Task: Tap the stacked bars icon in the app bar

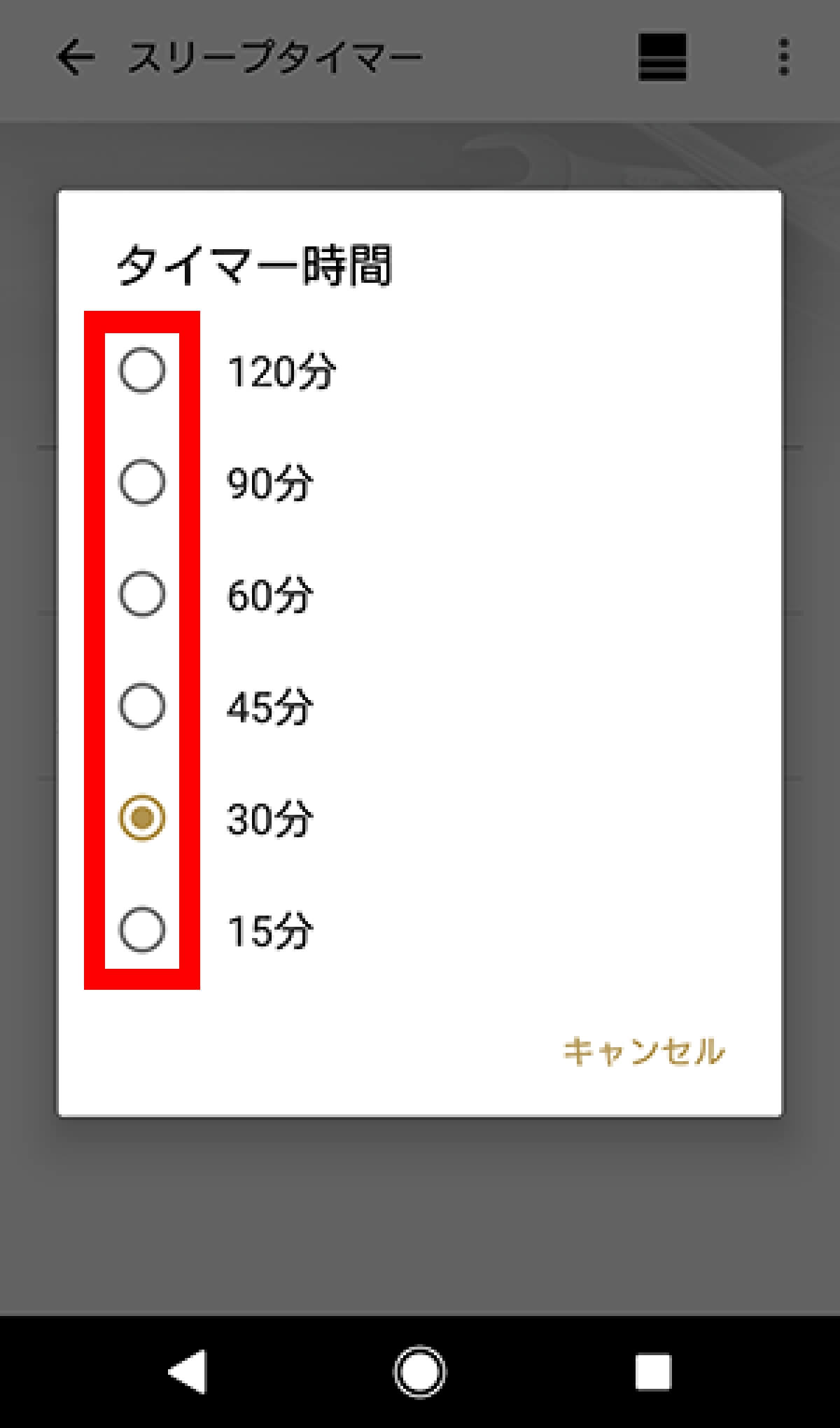Action: point(661,57)
